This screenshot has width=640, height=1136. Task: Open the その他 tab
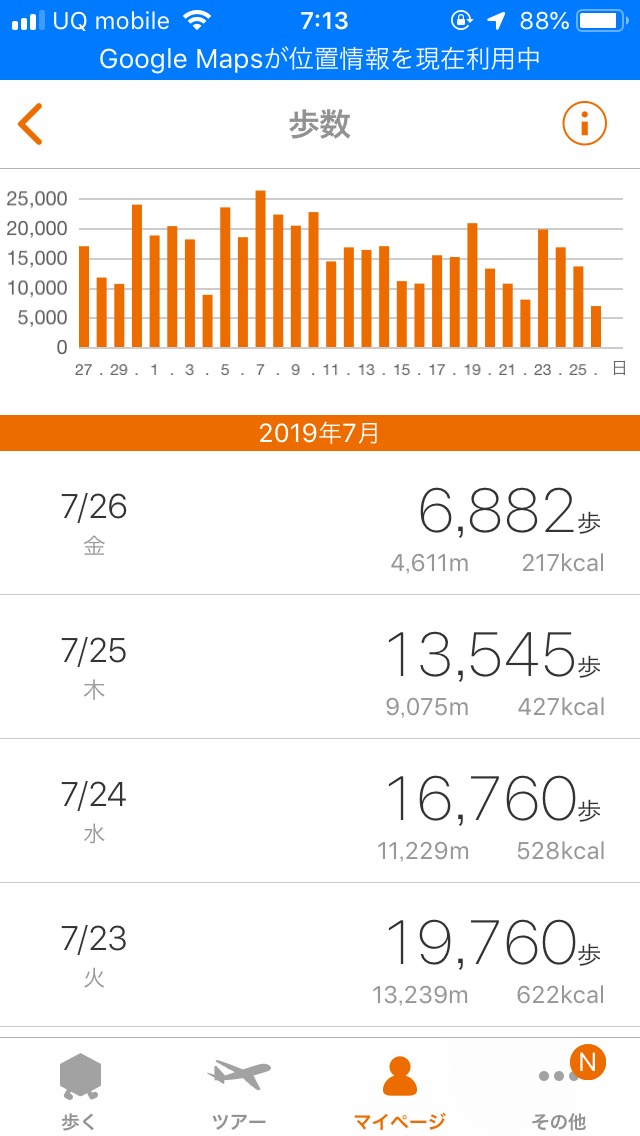pos(560,1090)
